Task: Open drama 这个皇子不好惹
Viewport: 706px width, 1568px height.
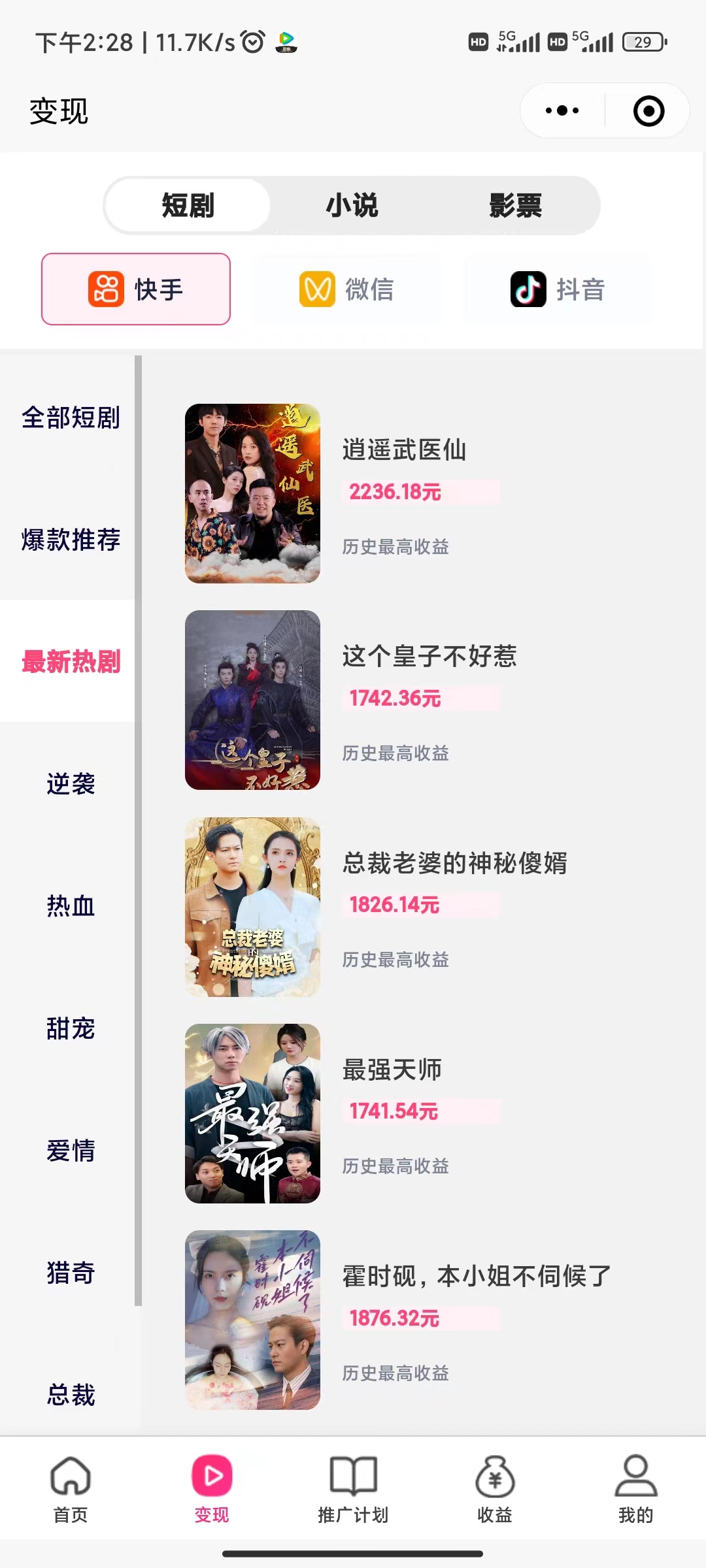Action: point(429,657)
